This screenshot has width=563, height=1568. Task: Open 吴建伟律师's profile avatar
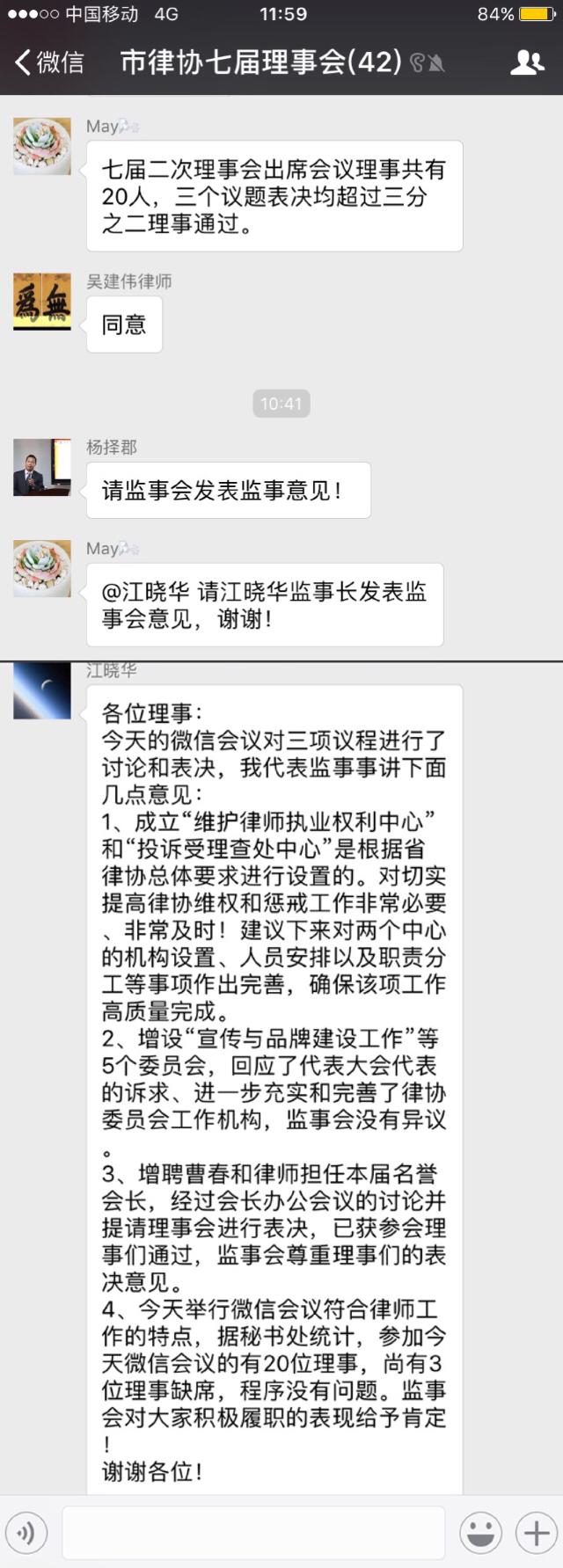point(42,302)
